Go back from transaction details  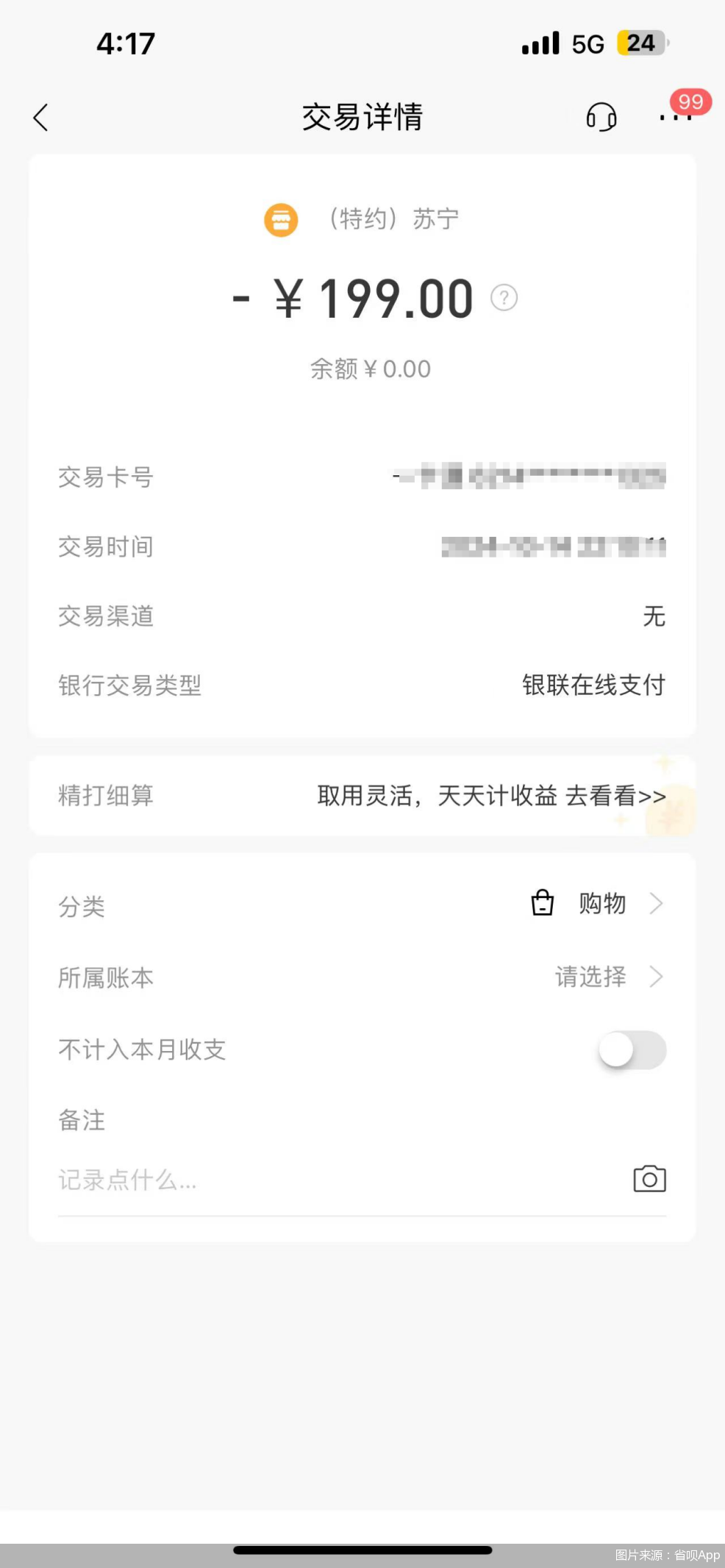(41, 117)
